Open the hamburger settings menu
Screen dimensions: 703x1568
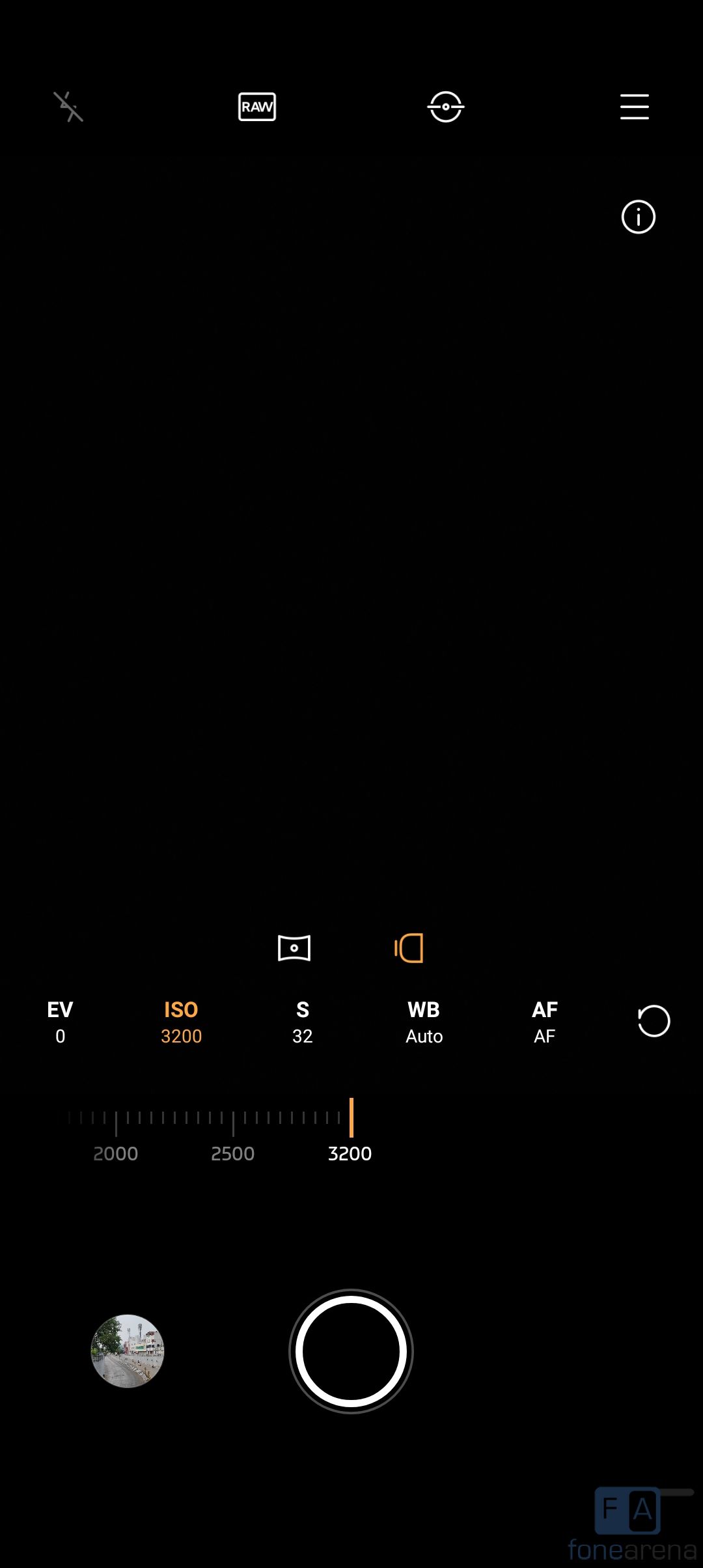coord(634,107)
